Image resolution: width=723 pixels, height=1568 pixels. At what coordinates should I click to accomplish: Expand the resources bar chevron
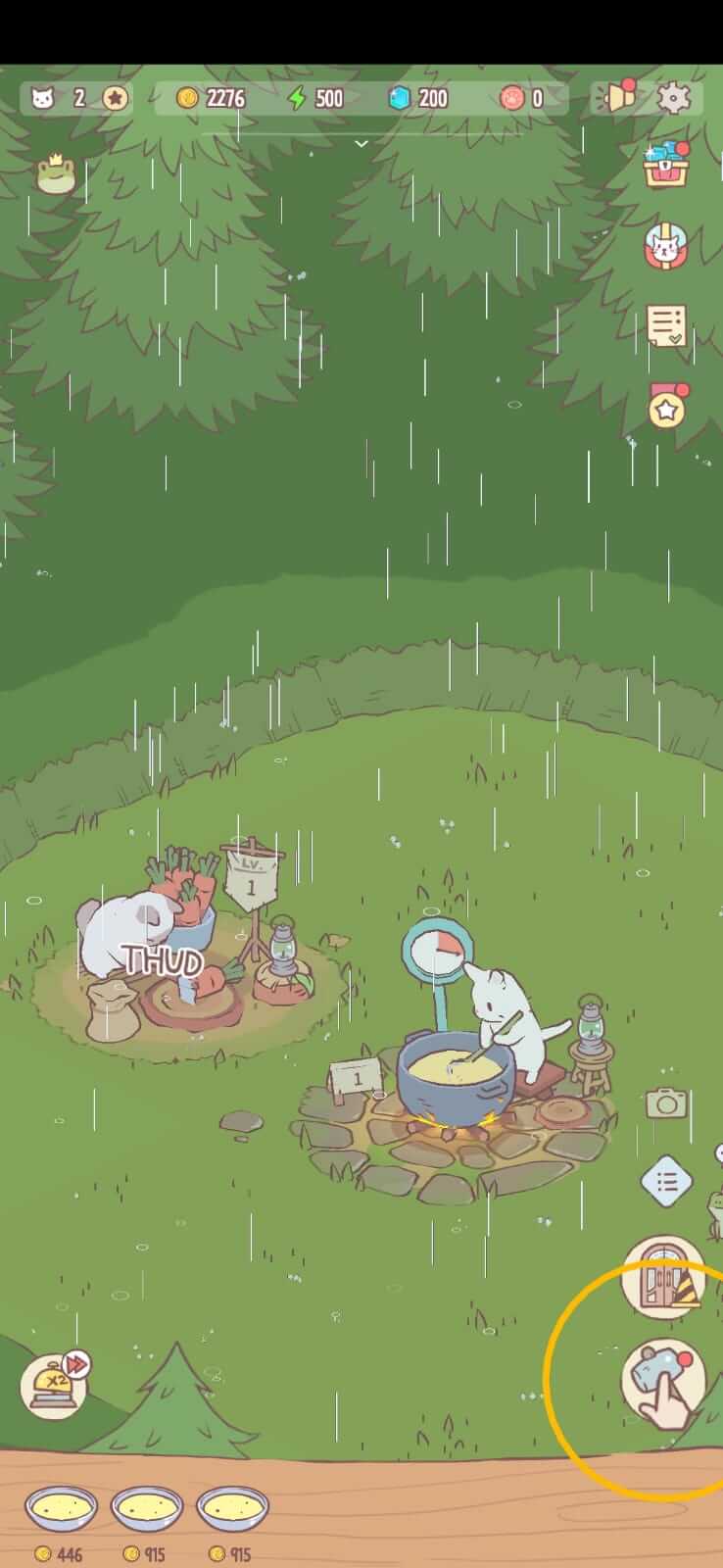(361, 143)
